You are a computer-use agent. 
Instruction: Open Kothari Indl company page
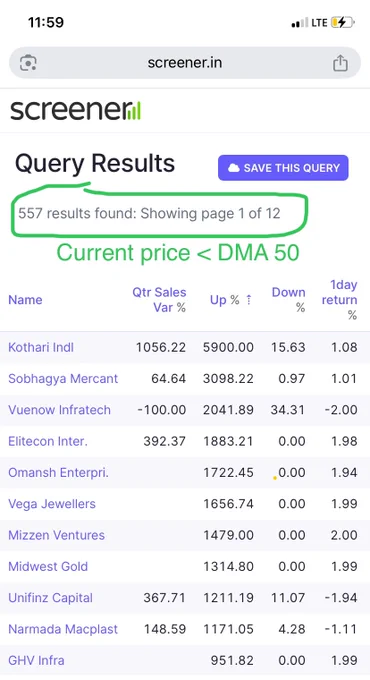(x=41, y=347)
